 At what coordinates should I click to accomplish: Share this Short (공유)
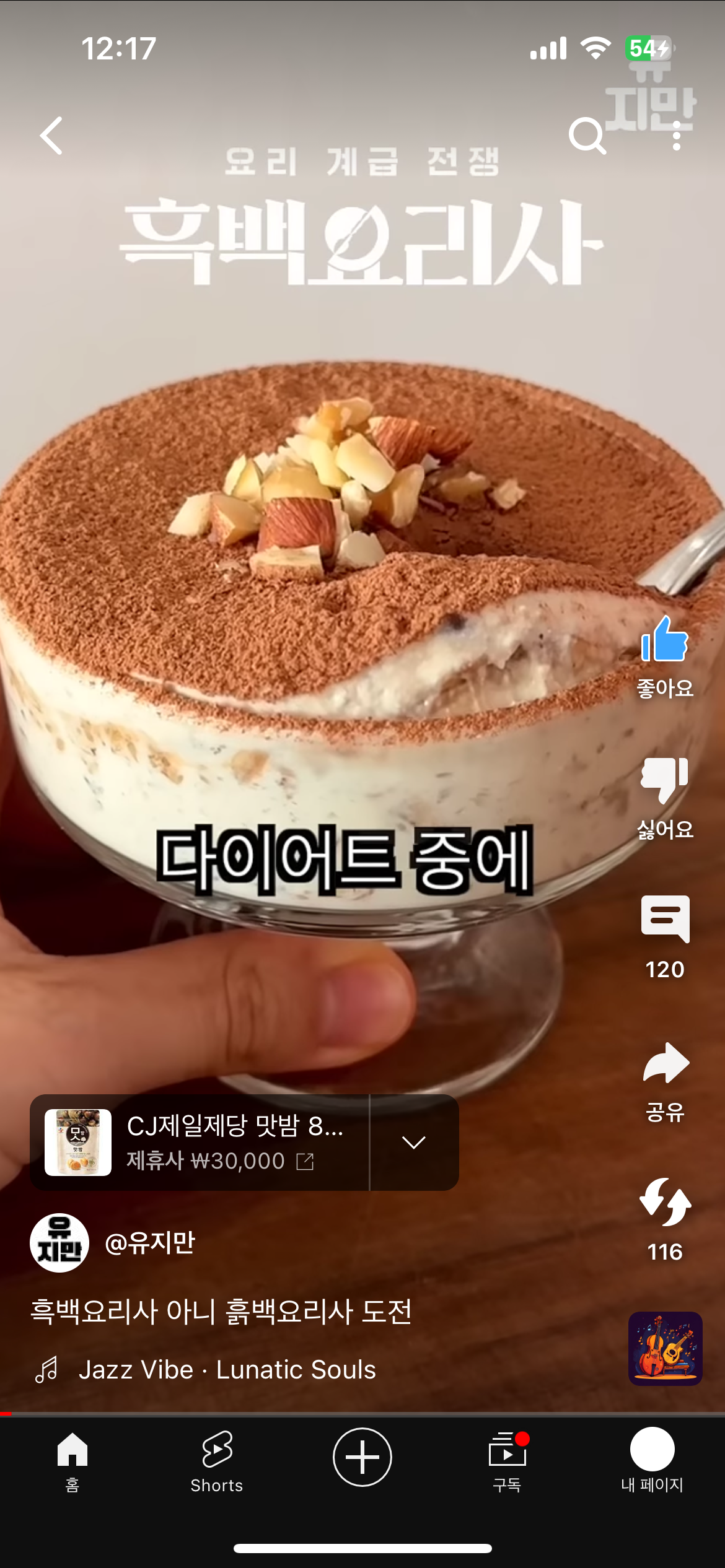(664, 1064)
